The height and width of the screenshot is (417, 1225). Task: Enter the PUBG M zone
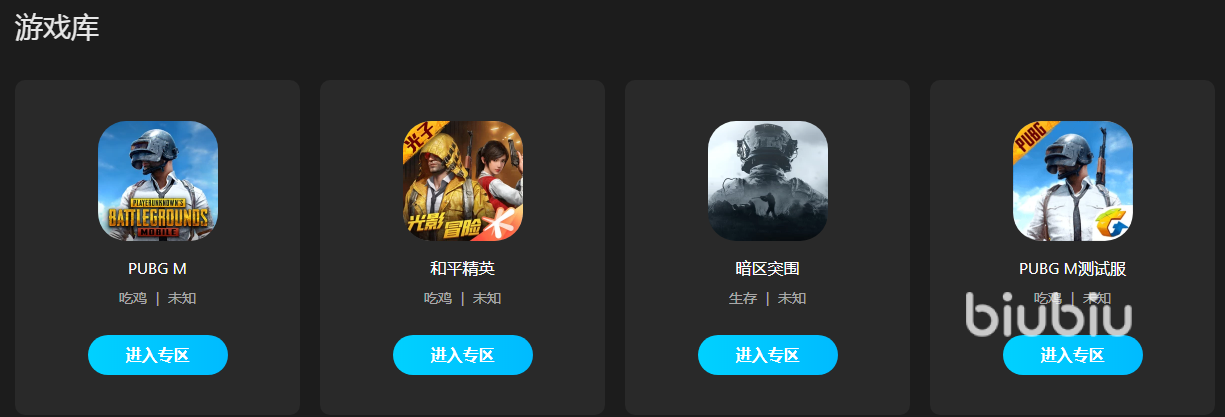click(158, 355)
